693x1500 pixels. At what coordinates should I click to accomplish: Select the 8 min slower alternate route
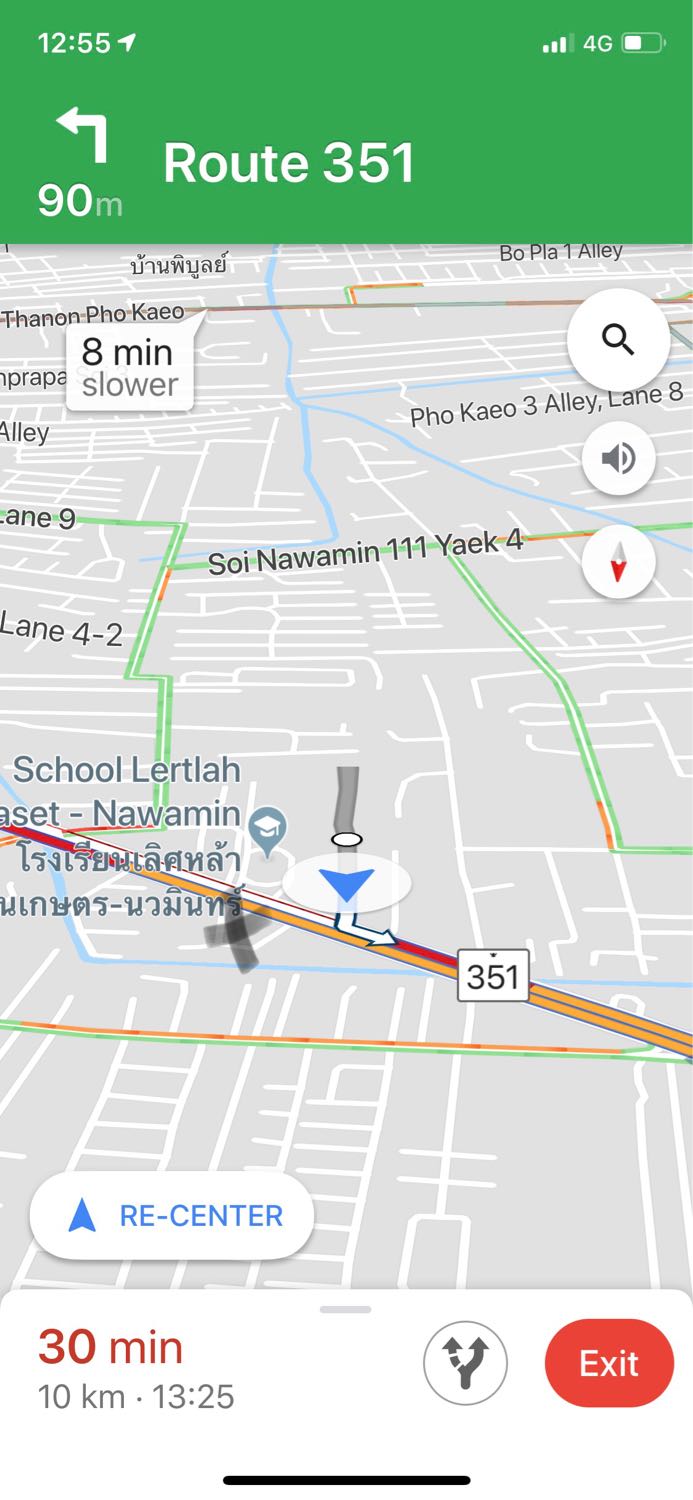[128, 367]
